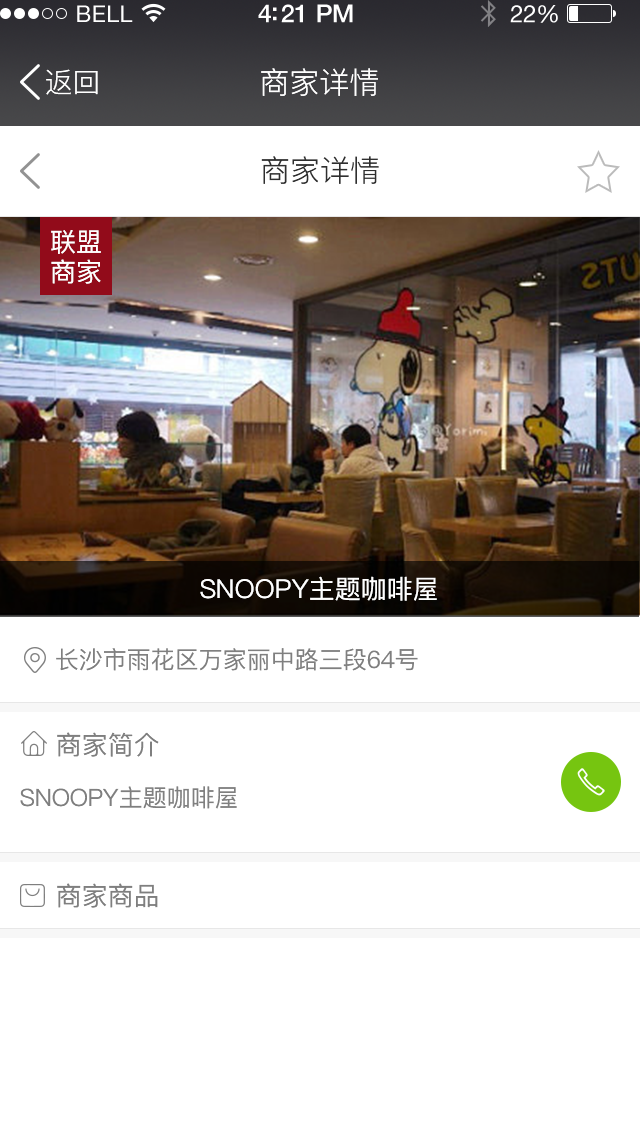Favorite this merchant with the star icon
The height and width of the screenshot is (1136, 640).
tap(598, 172)
